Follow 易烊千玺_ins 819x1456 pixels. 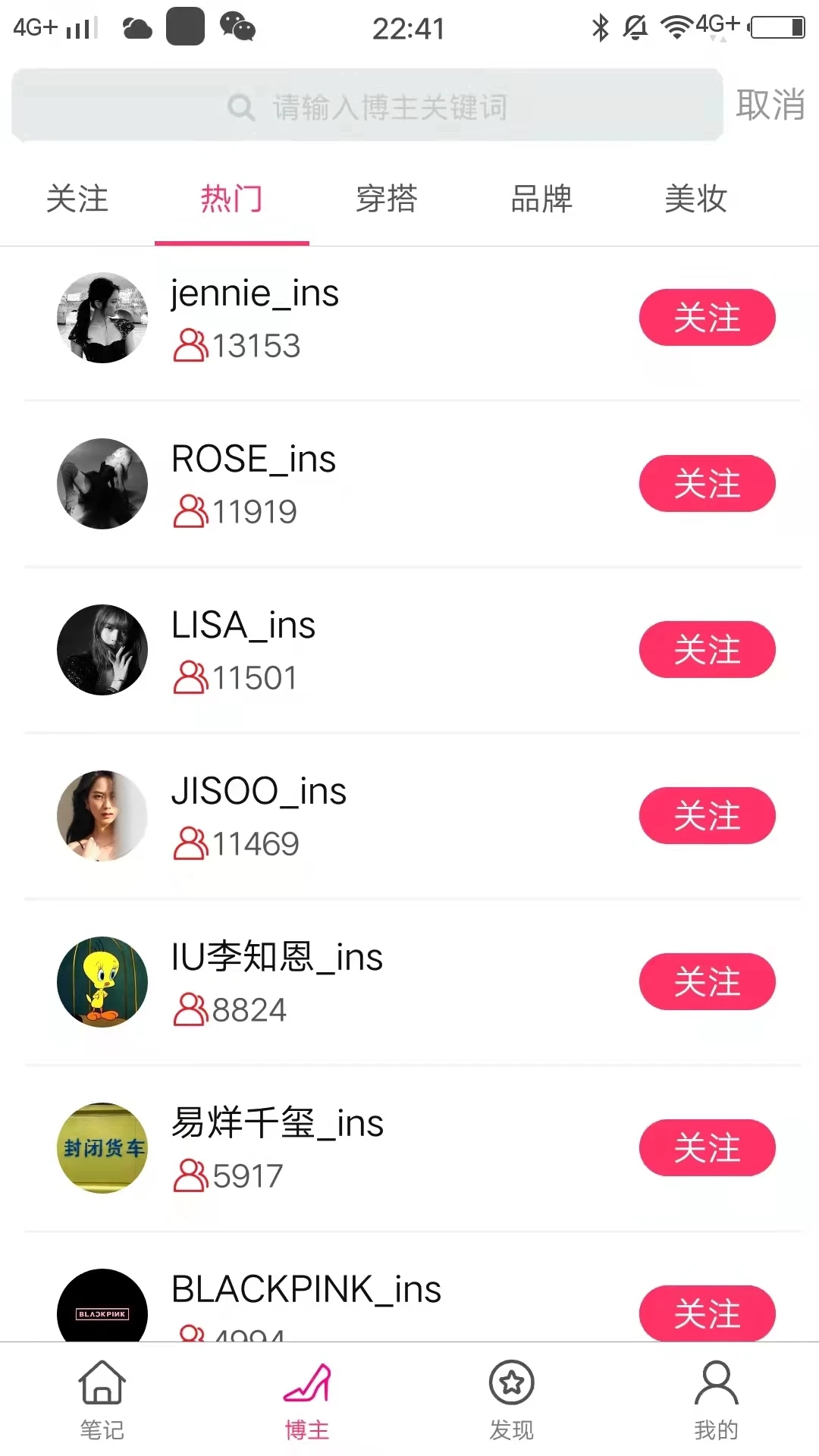707,1147
